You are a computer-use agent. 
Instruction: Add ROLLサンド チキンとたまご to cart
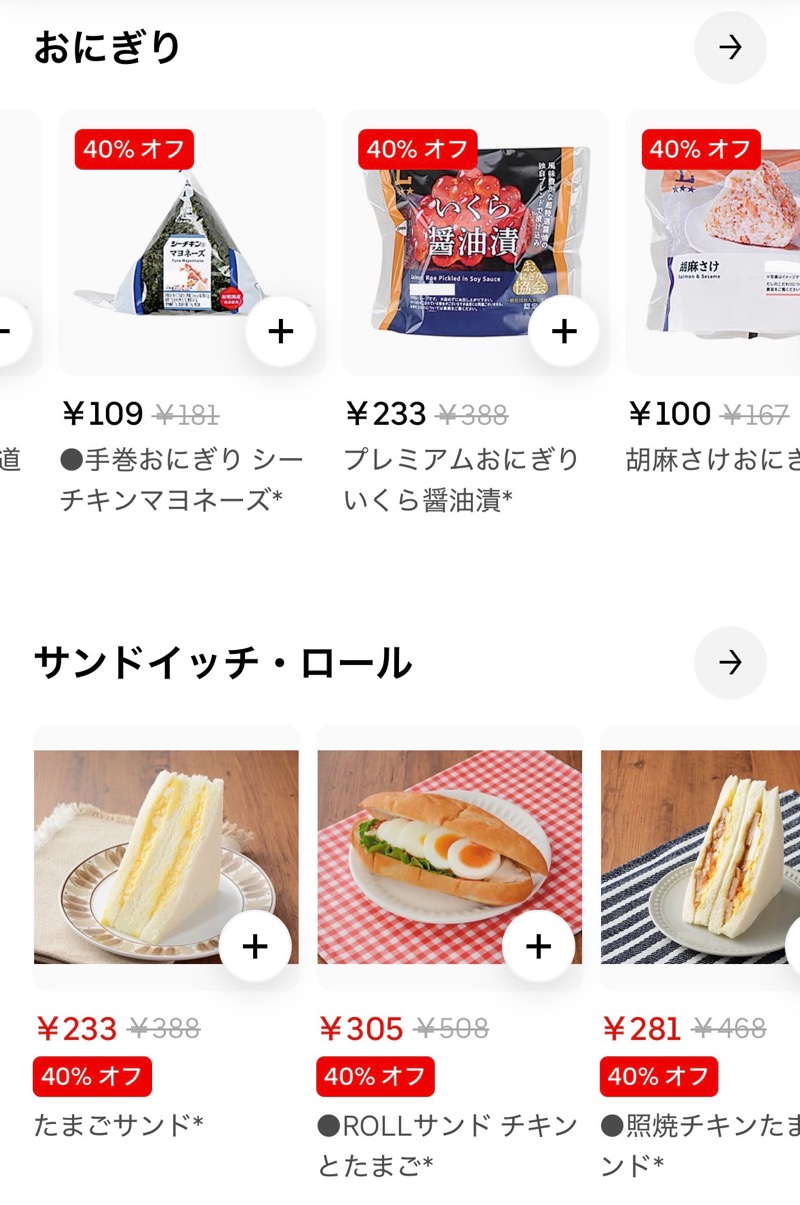point(538,946)
